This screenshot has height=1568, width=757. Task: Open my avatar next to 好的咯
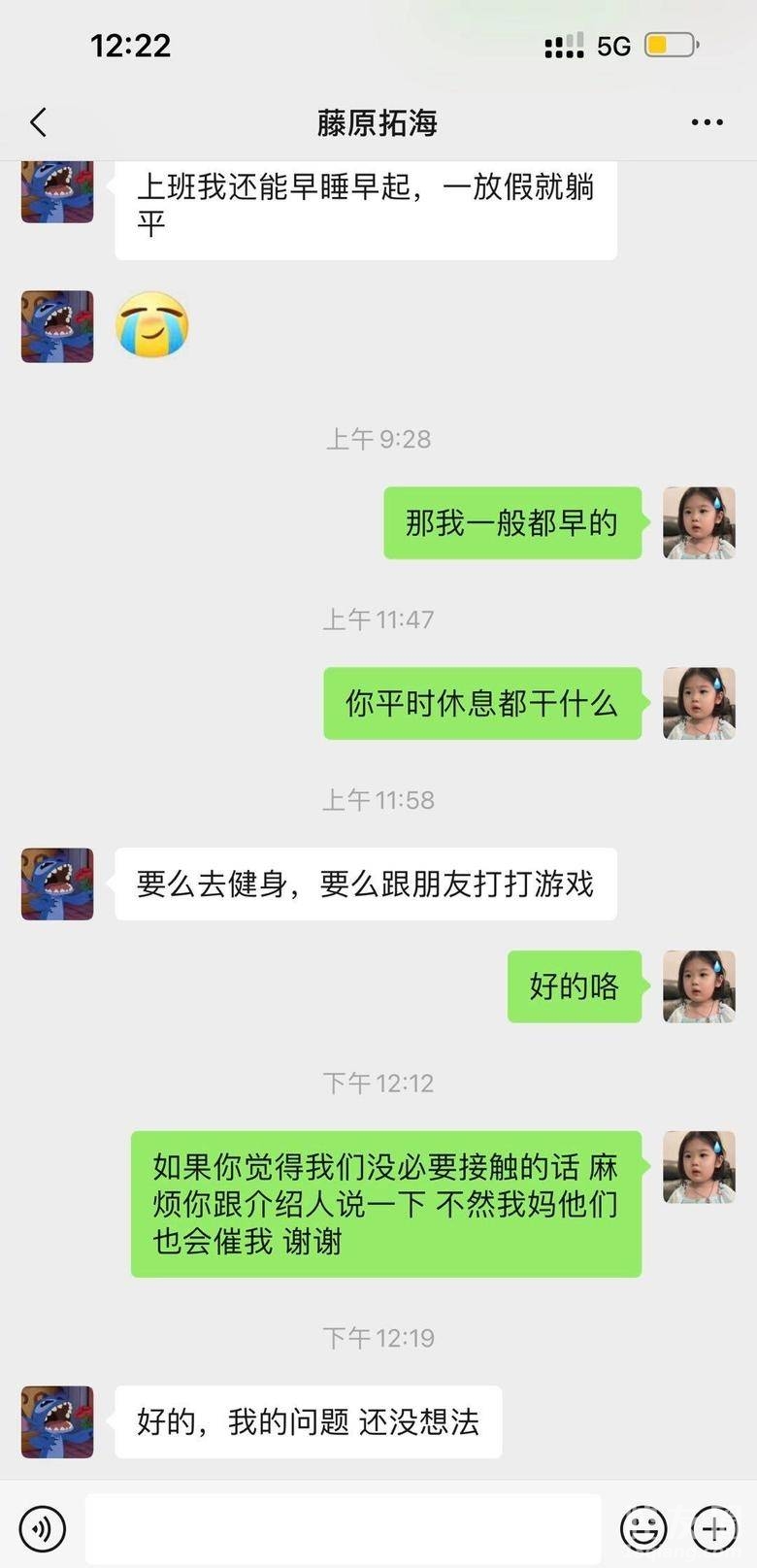[699, 986]
